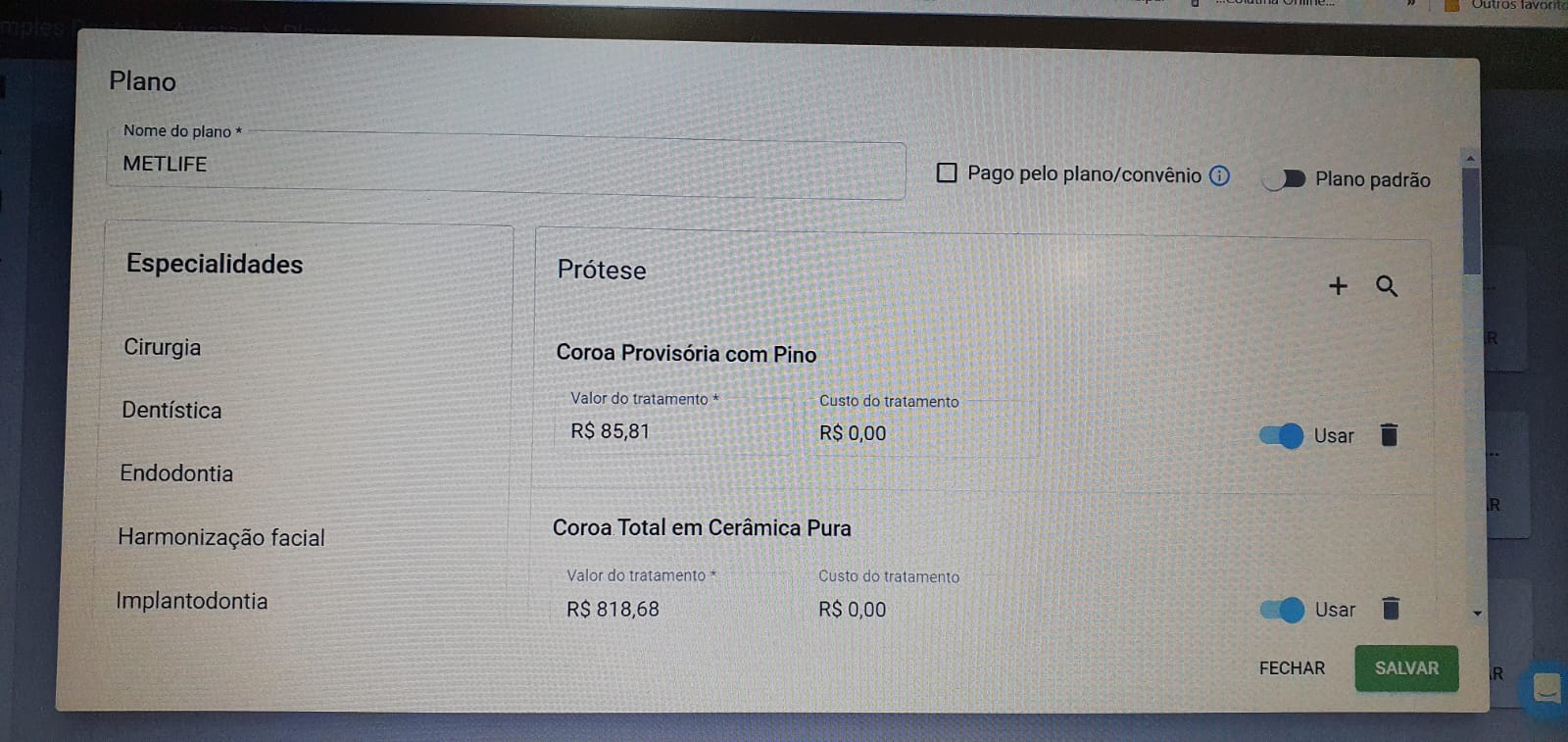
Task: Delete the Coroa Provisória com Pino treatment
Action: pyautogui.click(x=1389, y=434)
